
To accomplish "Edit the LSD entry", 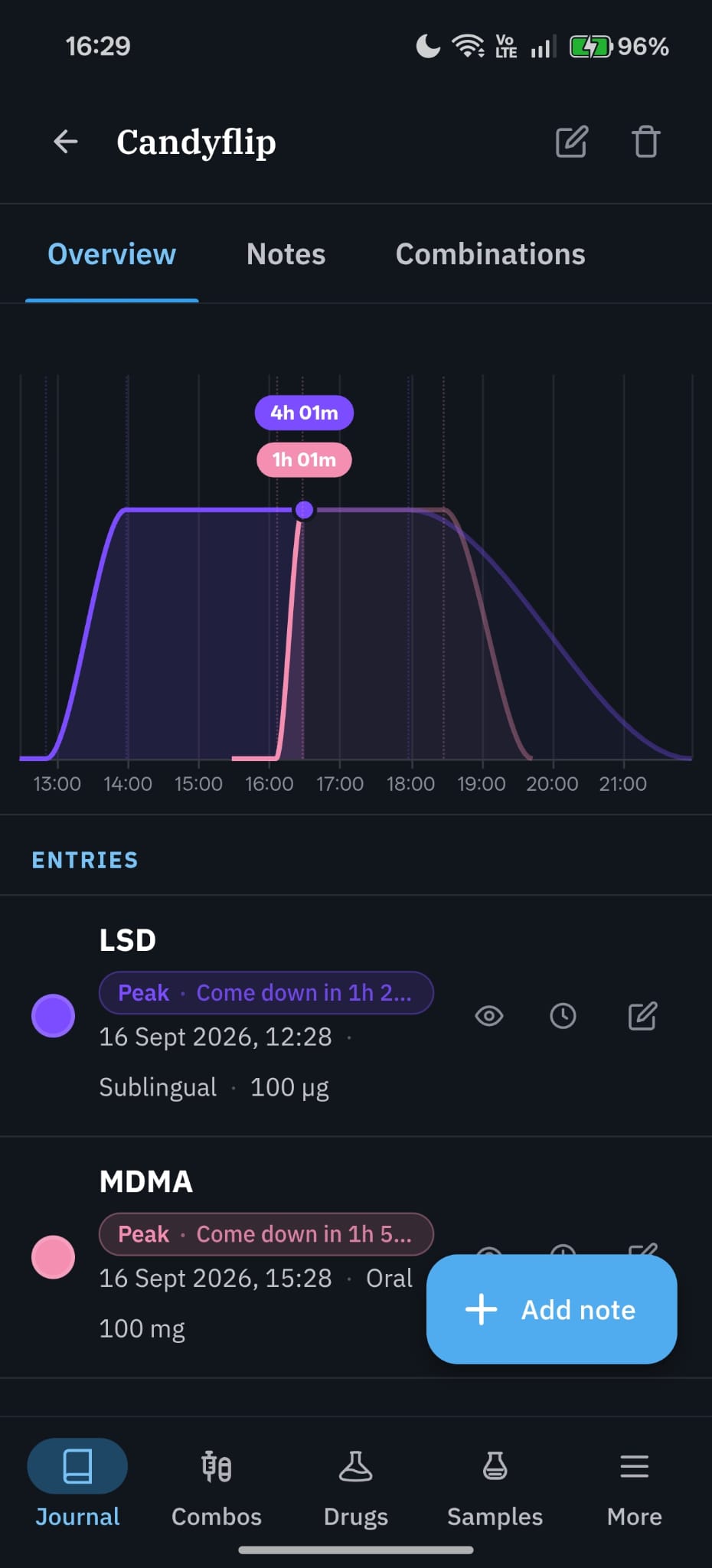I will [x=642, y=1016].
